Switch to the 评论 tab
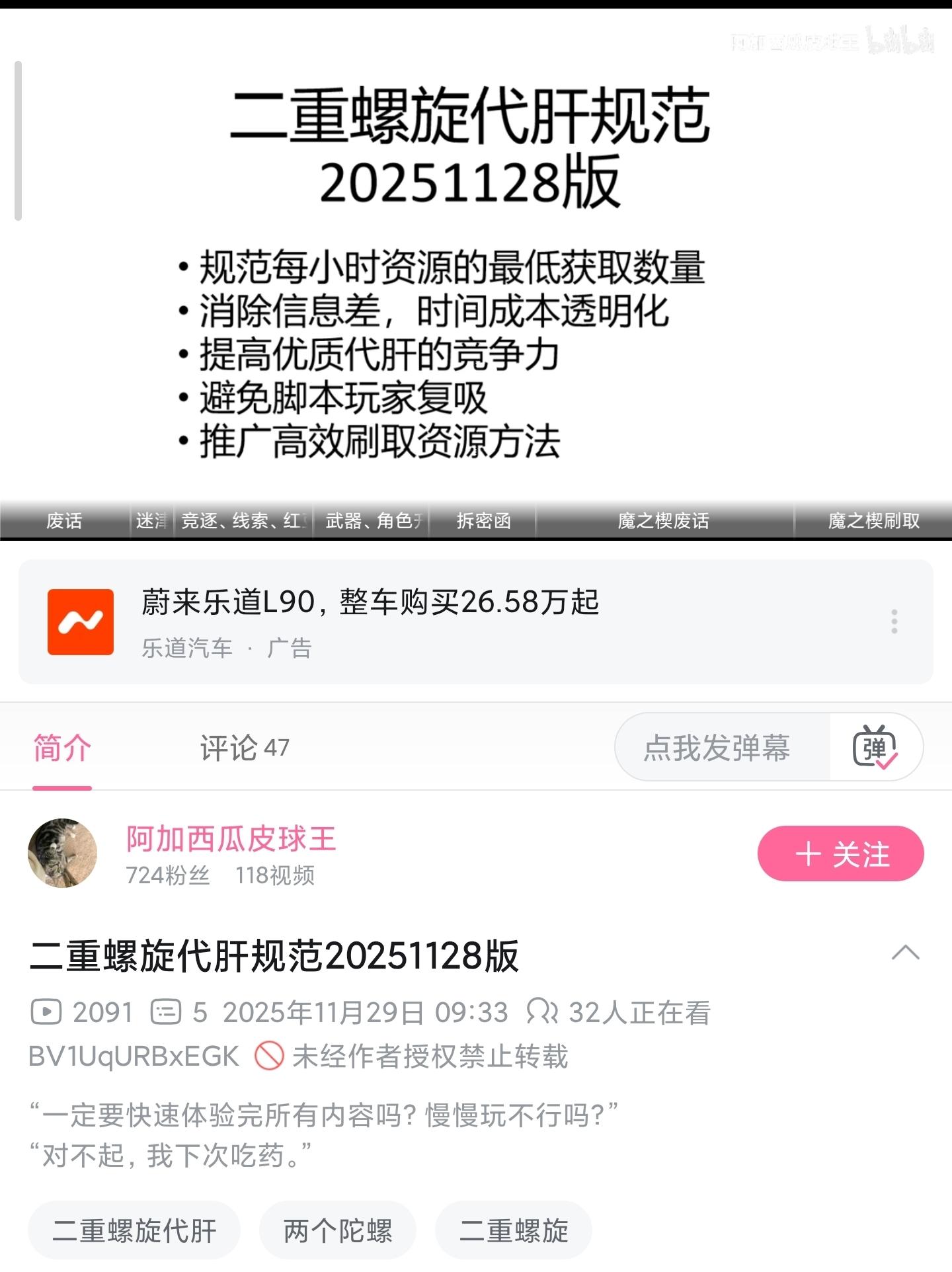 (244, 748)
